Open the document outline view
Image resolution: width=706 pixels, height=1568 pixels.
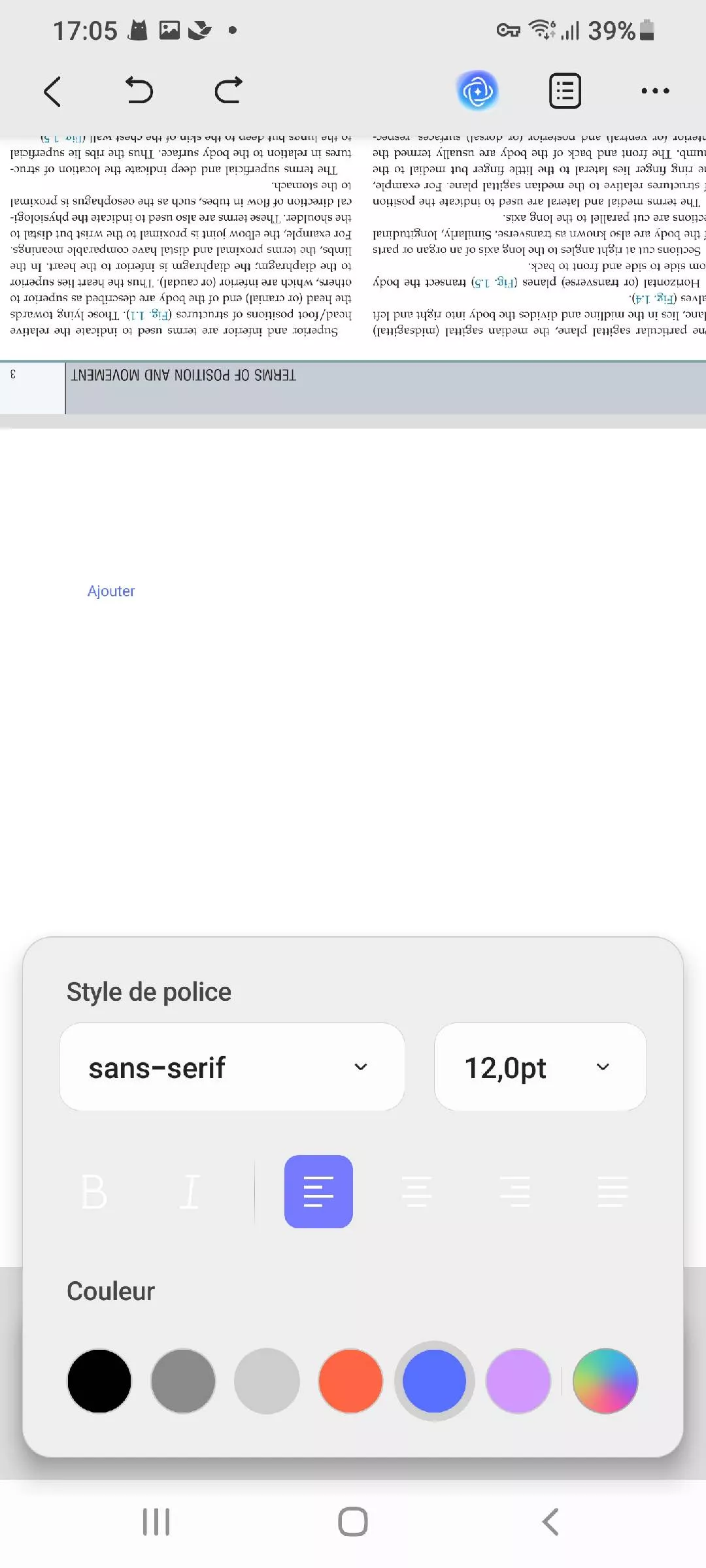click(x=565, y=91)
